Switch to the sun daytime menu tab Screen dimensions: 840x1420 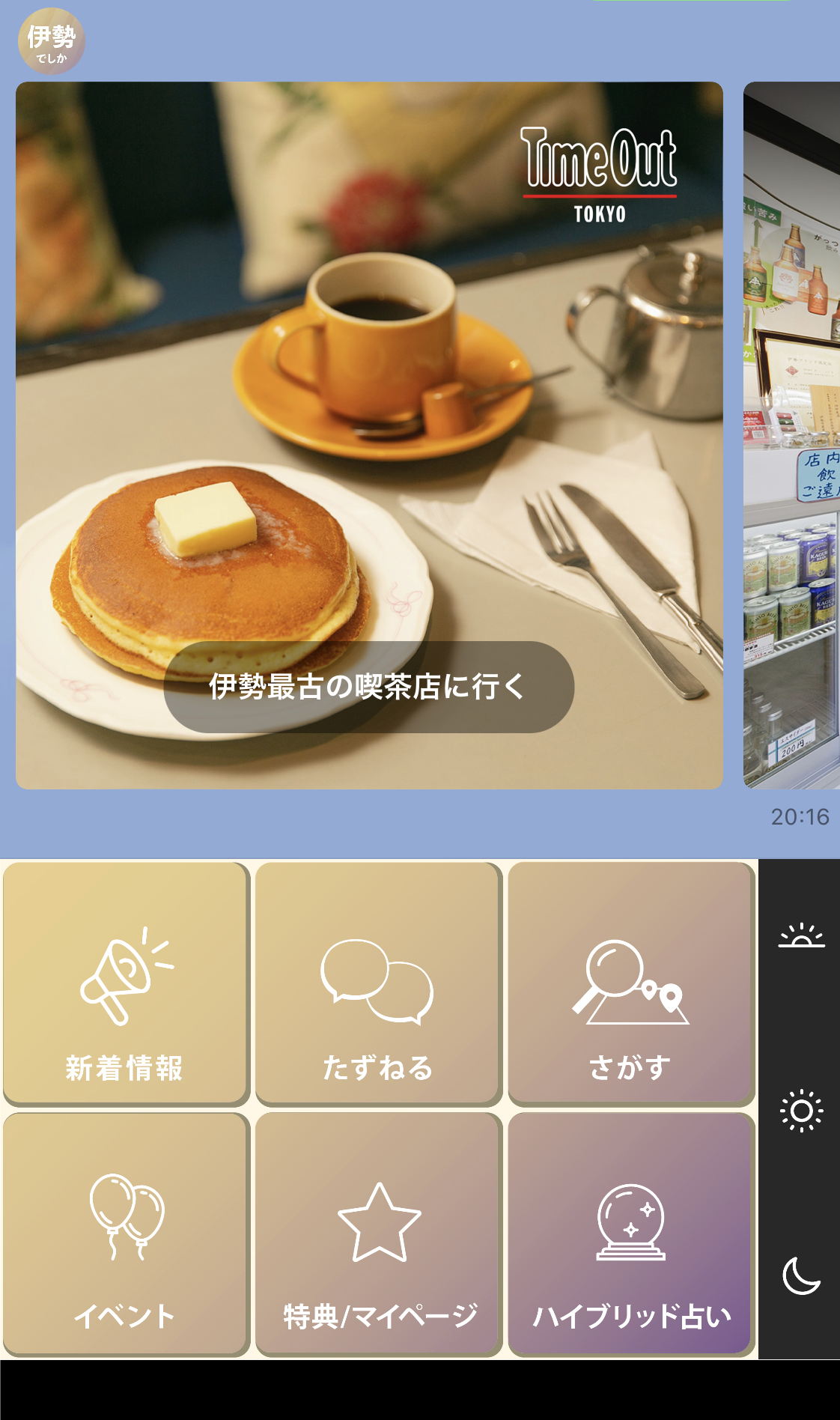pos(800,1109)
